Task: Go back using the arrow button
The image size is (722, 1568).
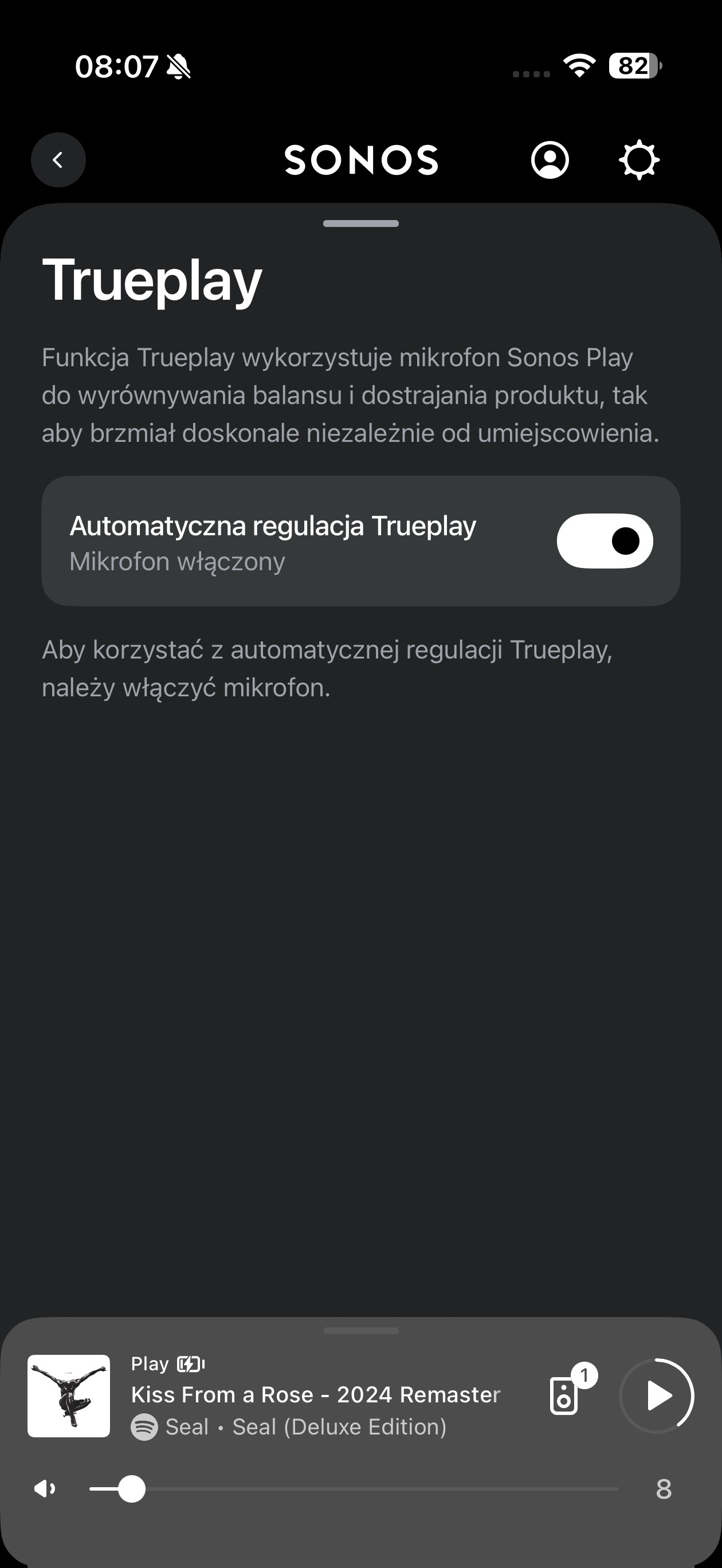Action: coord(58,160)
